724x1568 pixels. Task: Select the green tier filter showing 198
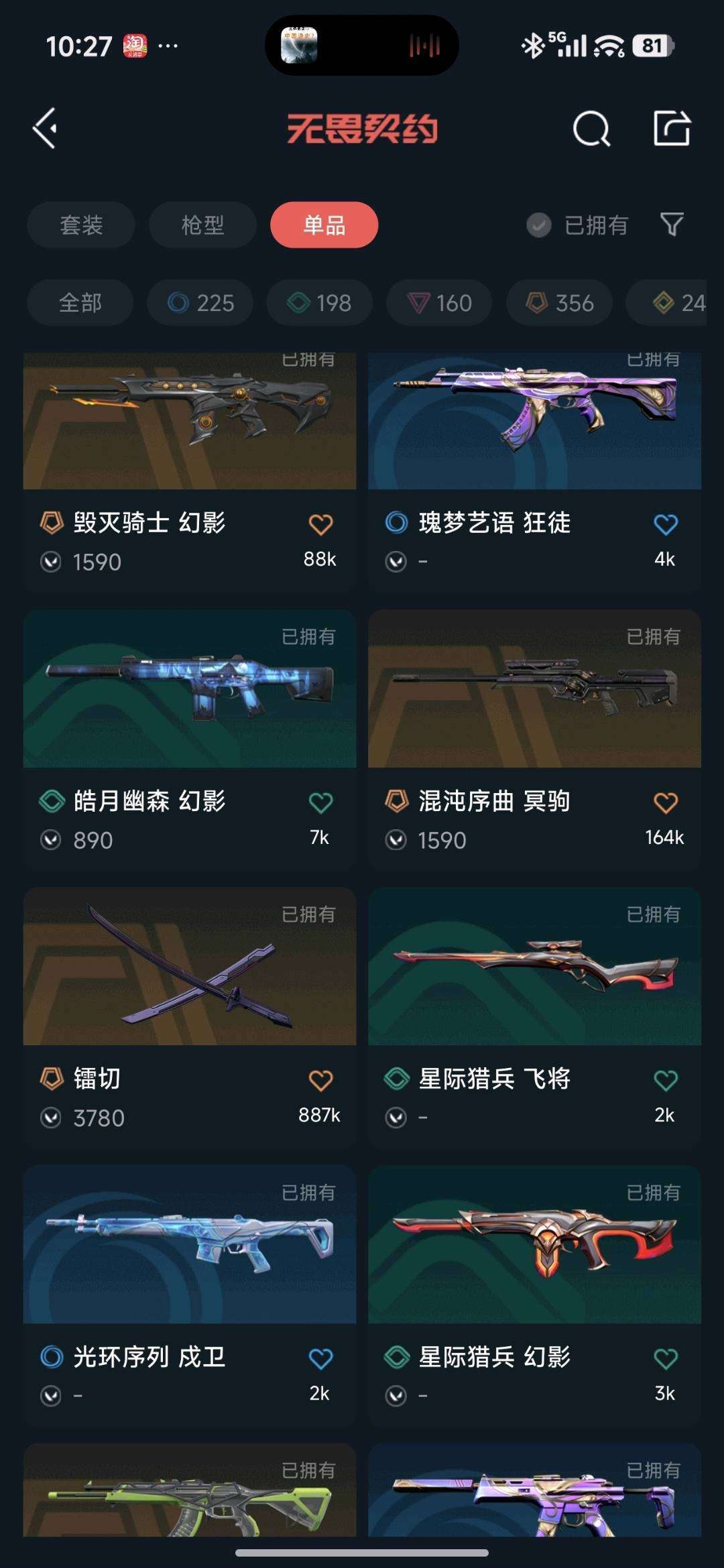point(318,302)
